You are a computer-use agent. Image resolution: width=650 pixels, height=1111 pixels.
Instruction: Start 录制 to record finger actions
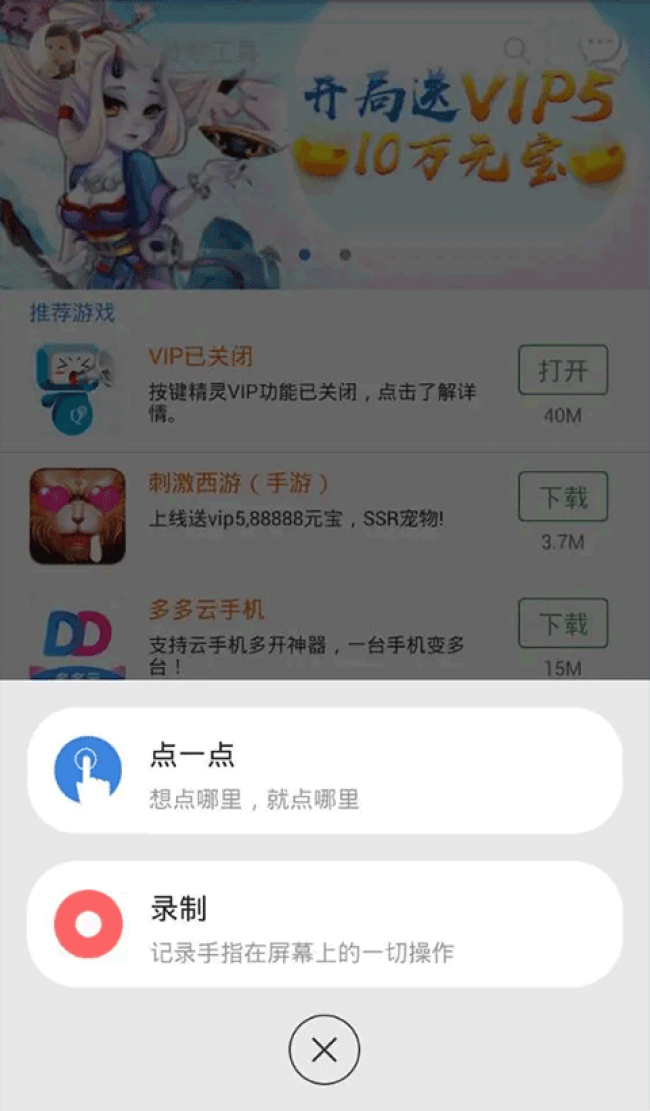[x=324, y=924]
